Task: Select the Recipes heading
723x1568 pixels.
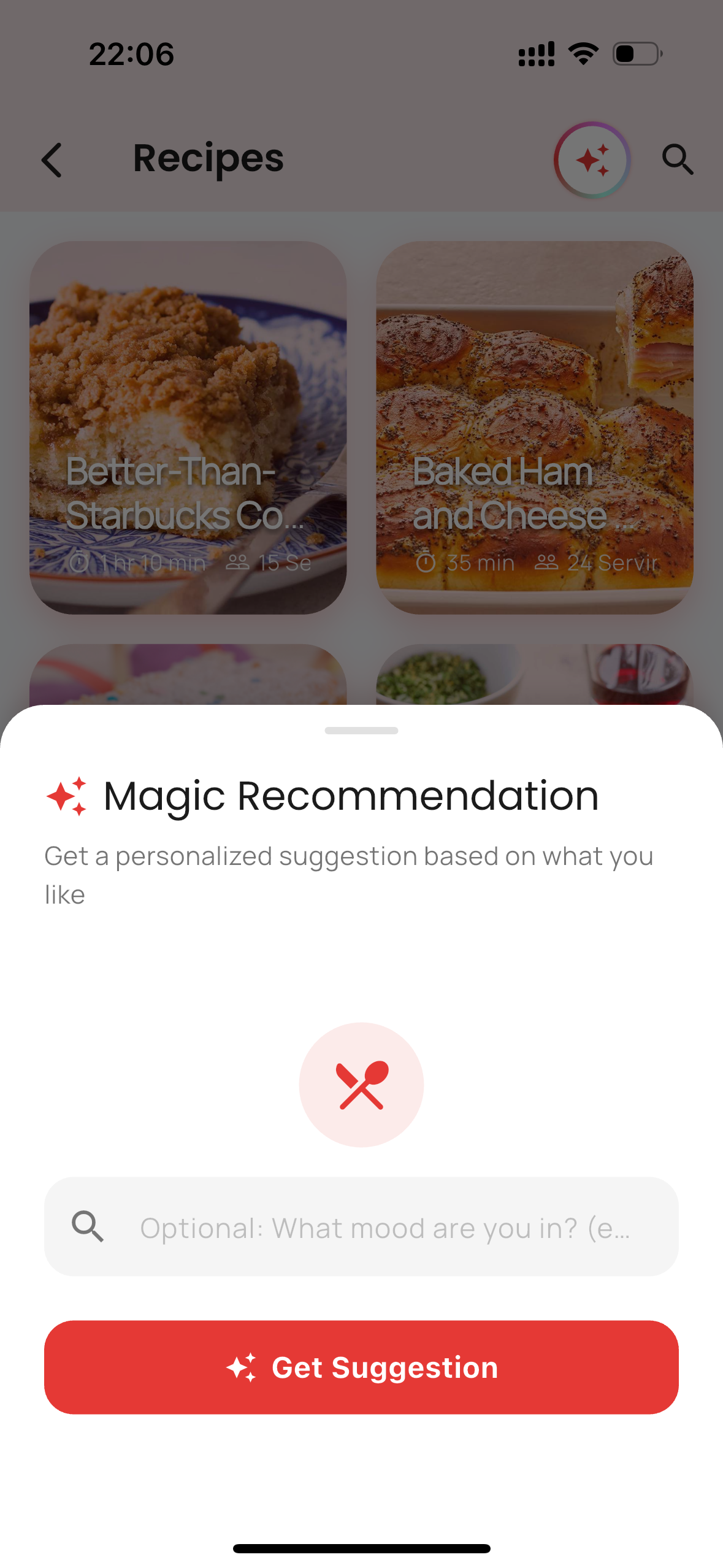Action: click(x=208, y=158)
